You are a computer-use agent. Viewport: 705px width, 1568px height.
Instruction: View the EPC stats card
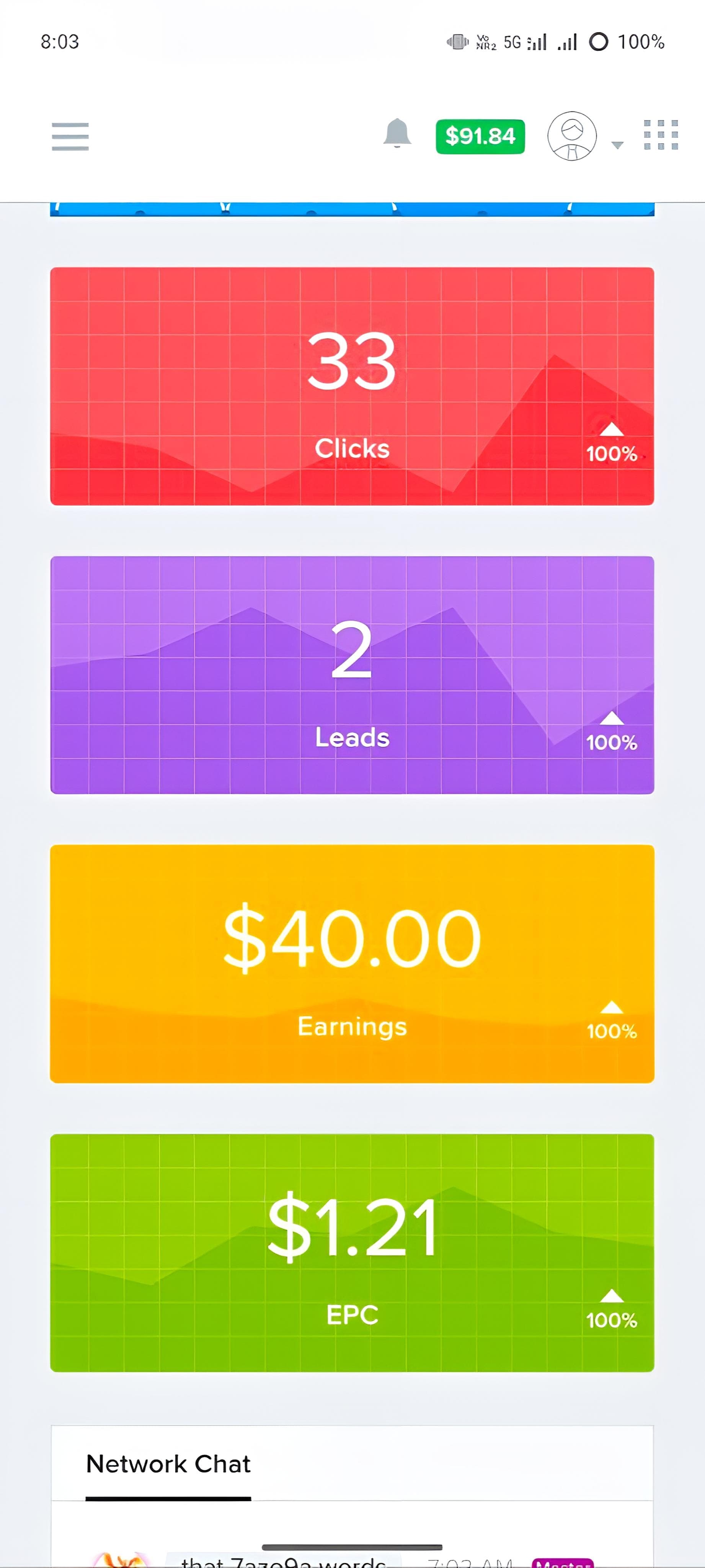(352, 1252)
